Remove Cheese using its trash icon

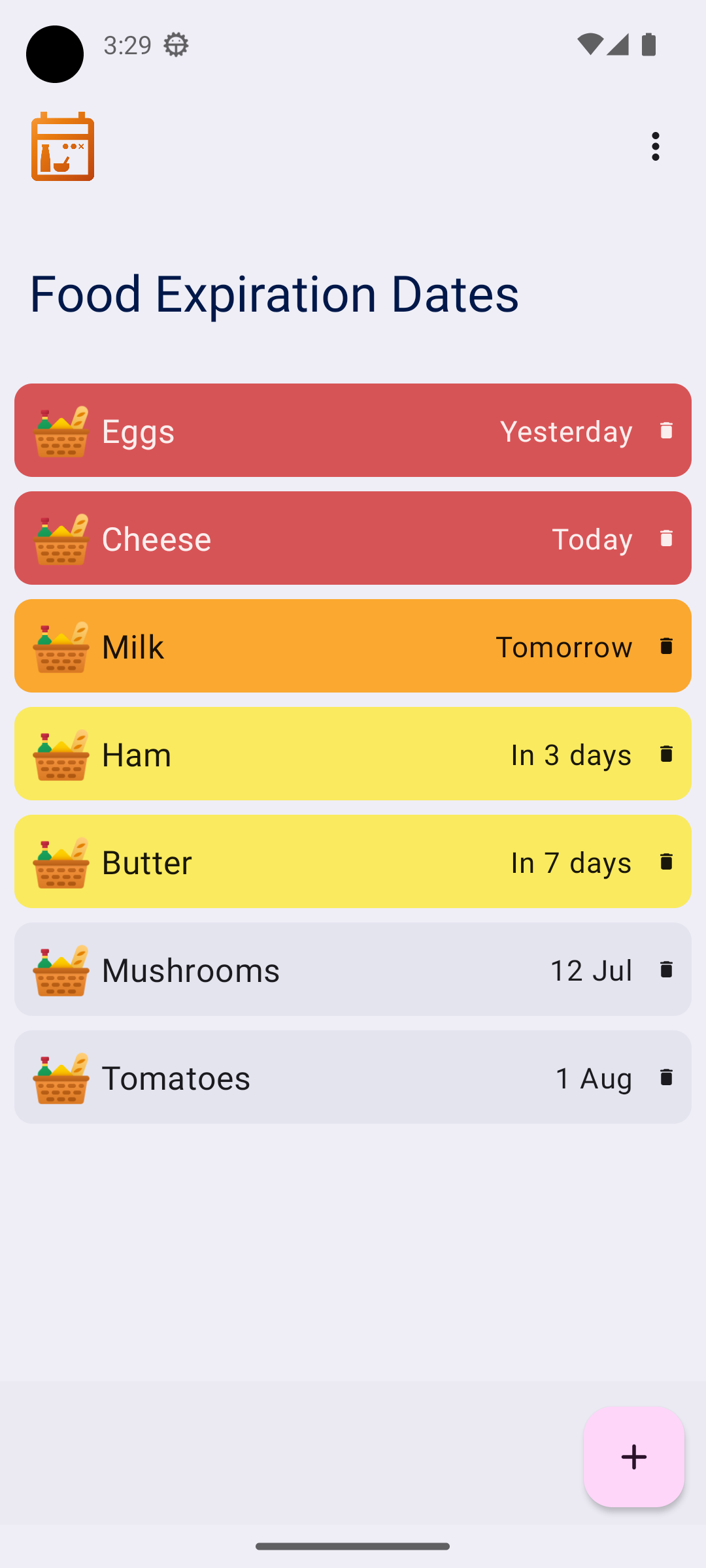point(666,538)
